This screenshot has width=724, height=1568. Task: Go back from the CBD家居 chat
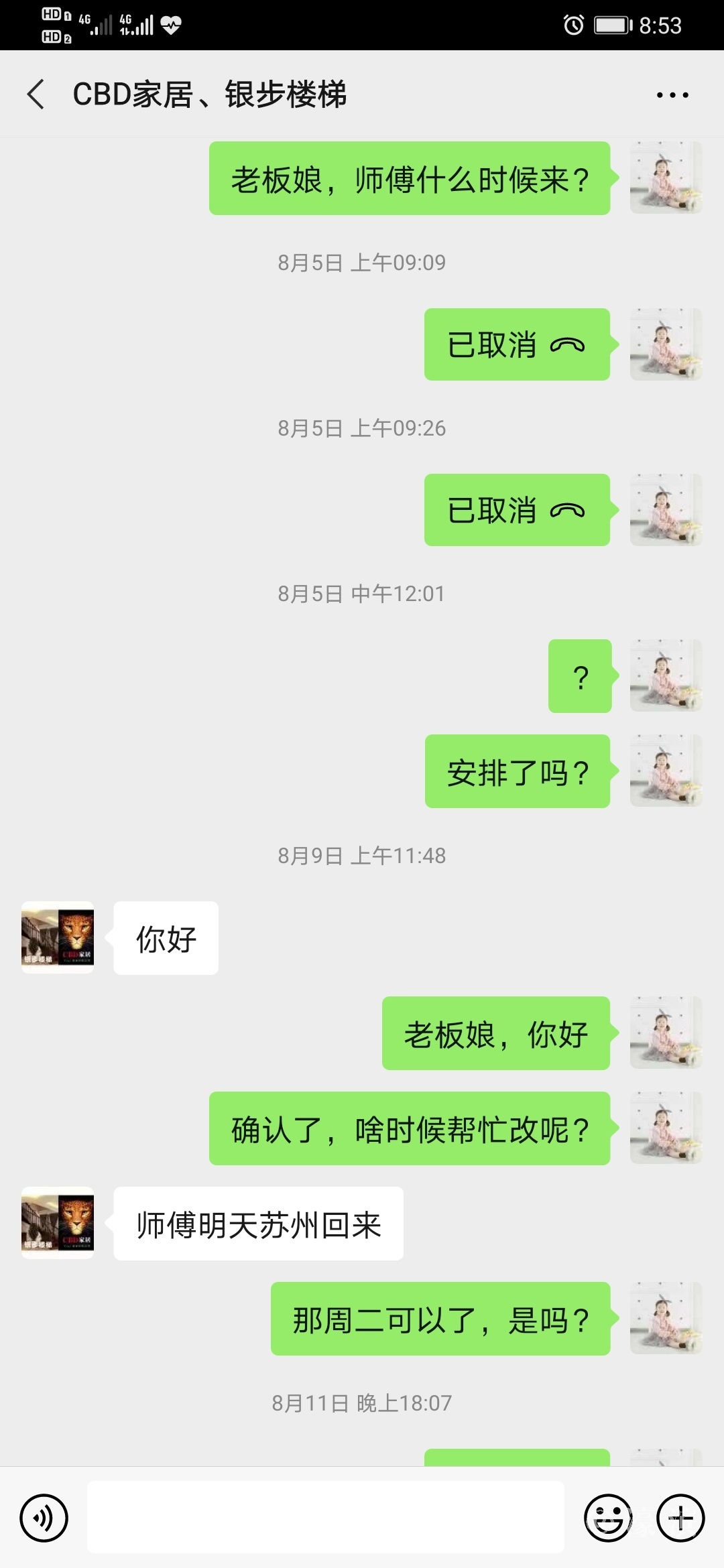[36, 94]
